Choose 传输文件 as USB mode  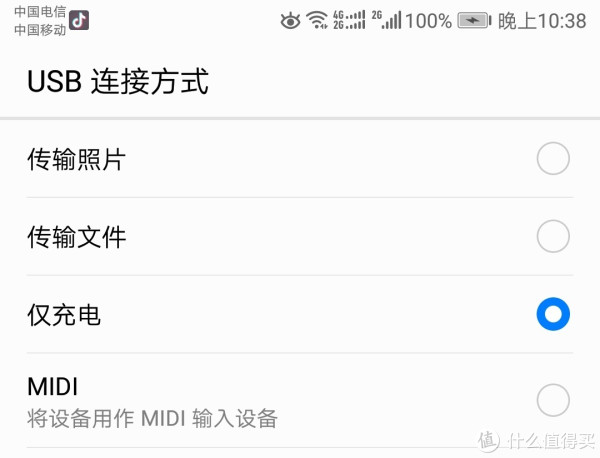tap(553, 237)
